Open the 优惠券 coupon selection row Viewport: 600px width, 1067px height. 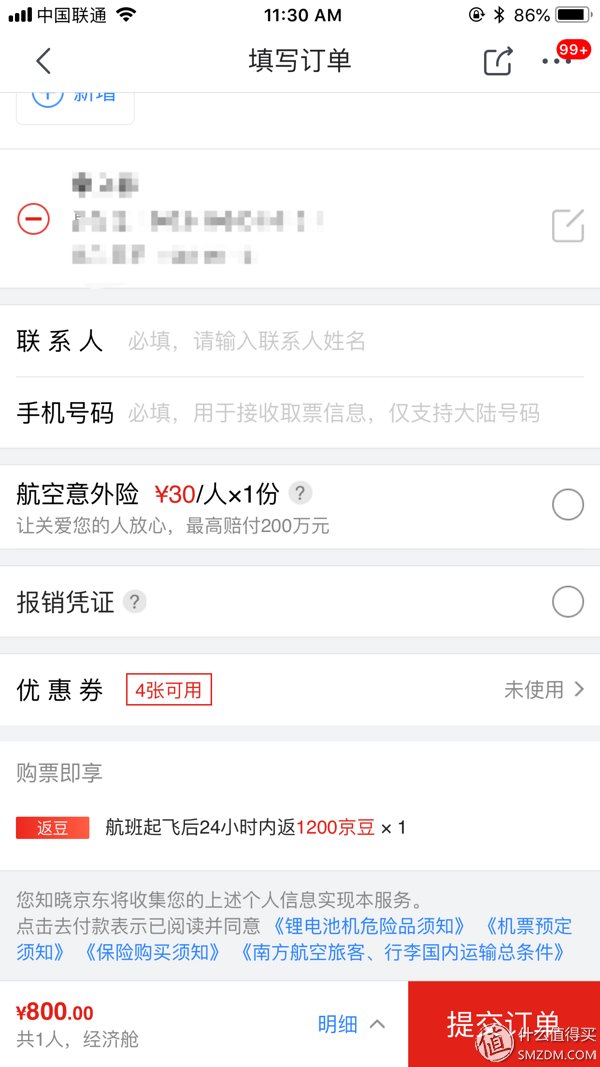(x=300, y=690)
